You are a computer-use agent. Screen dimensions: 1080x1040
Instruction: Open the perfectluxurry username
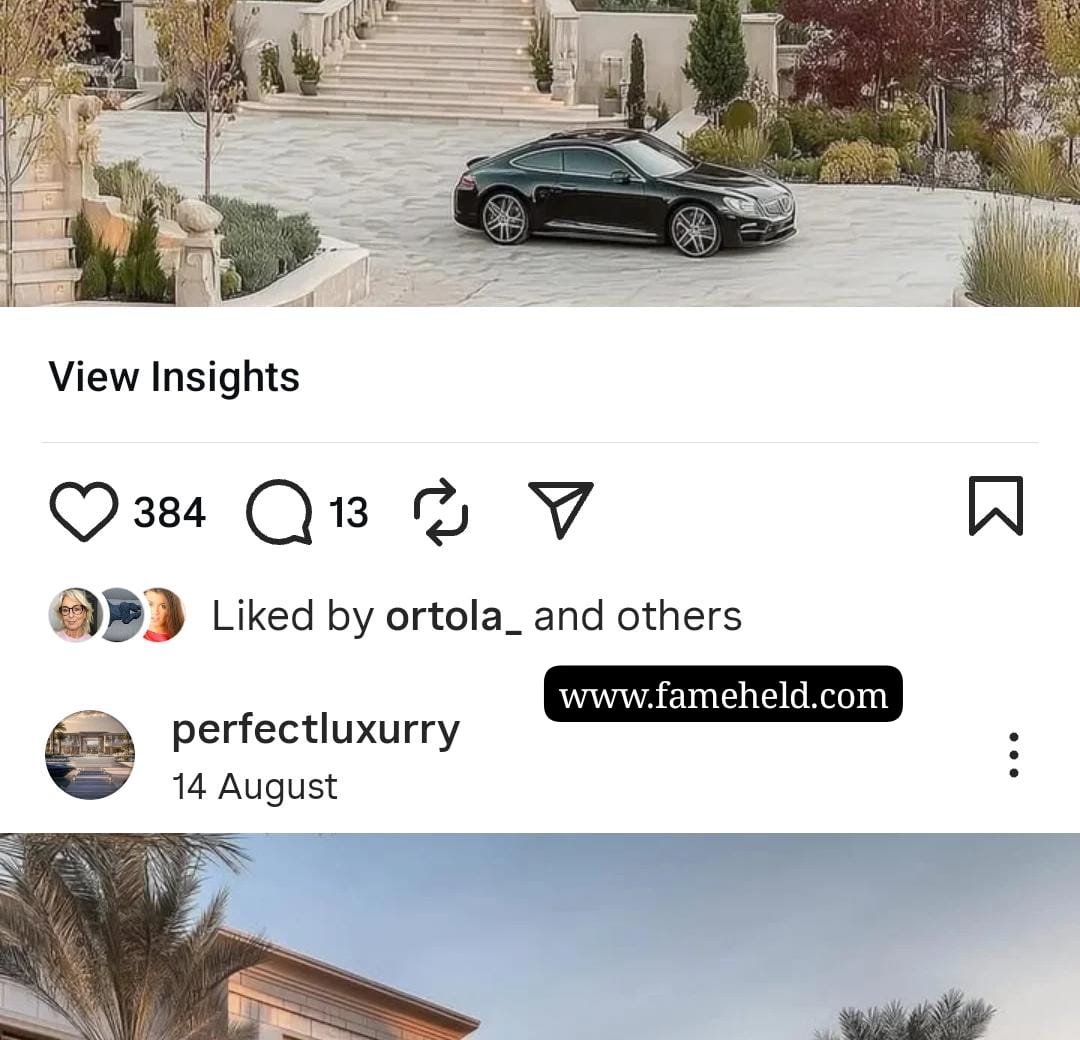click(316, 730)
